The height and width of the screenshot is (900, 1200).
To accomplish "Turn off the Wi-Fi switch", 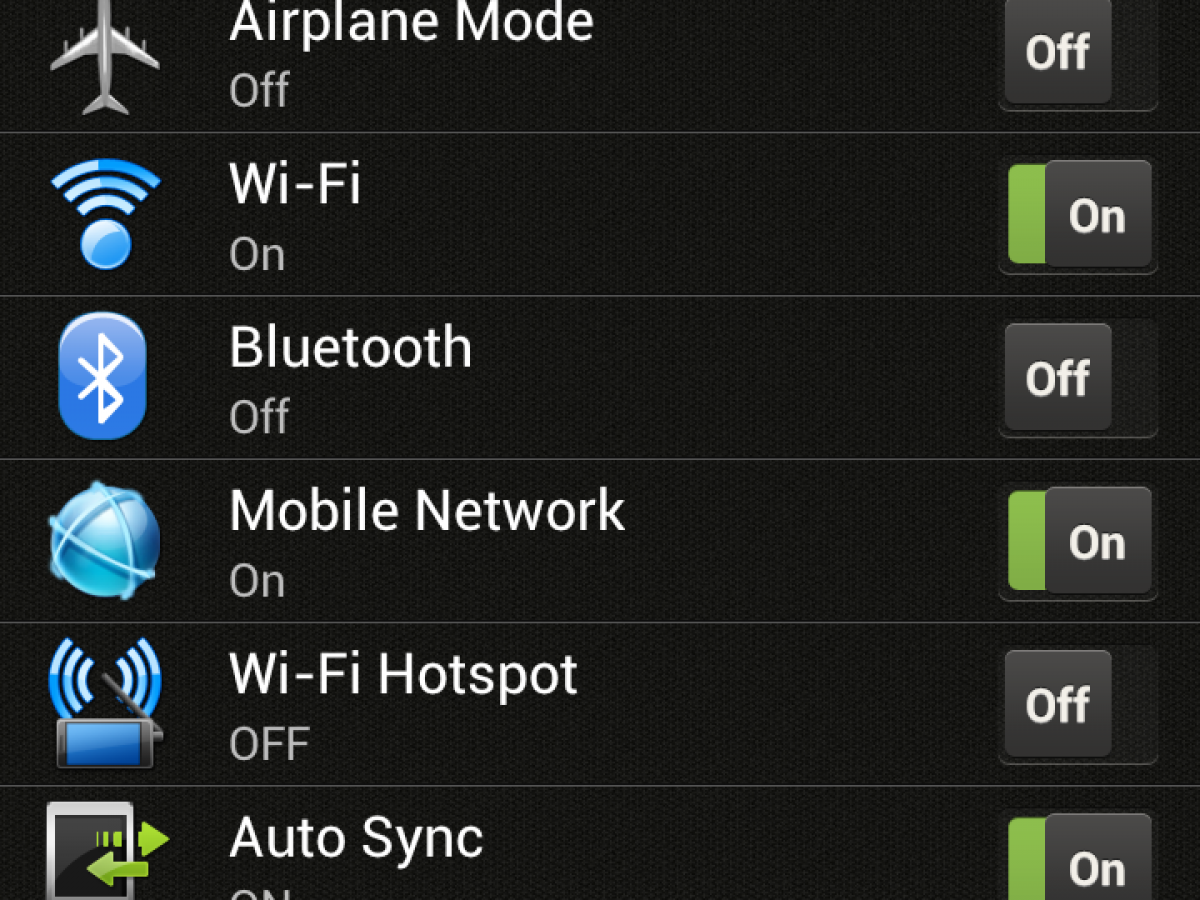I will click(1078, 215).
